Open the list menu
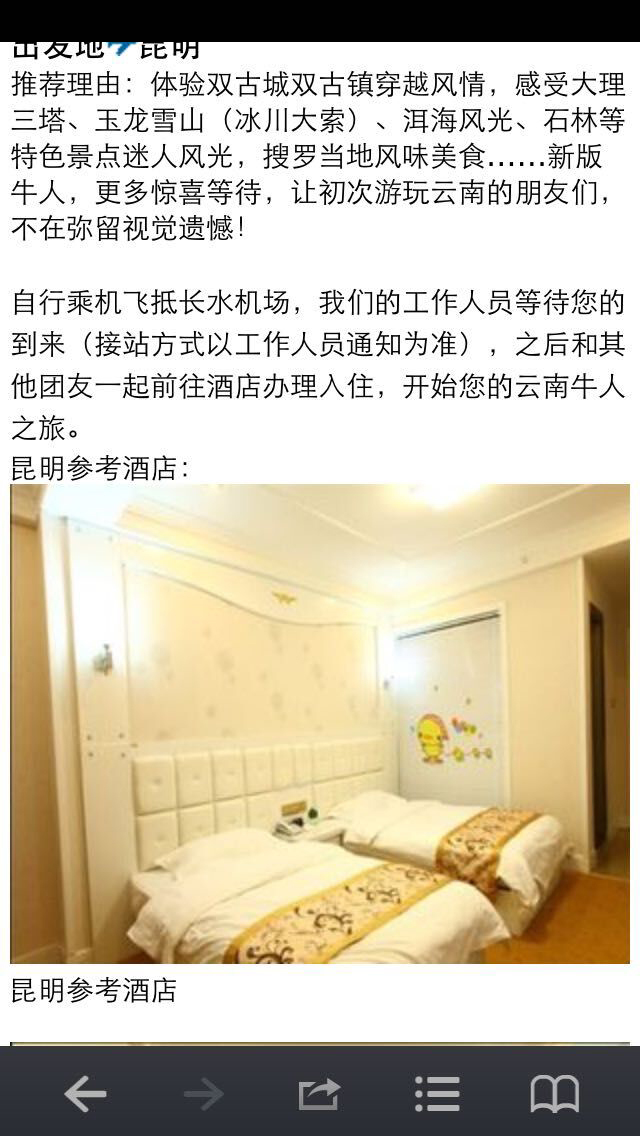 tap(437, 1094)
